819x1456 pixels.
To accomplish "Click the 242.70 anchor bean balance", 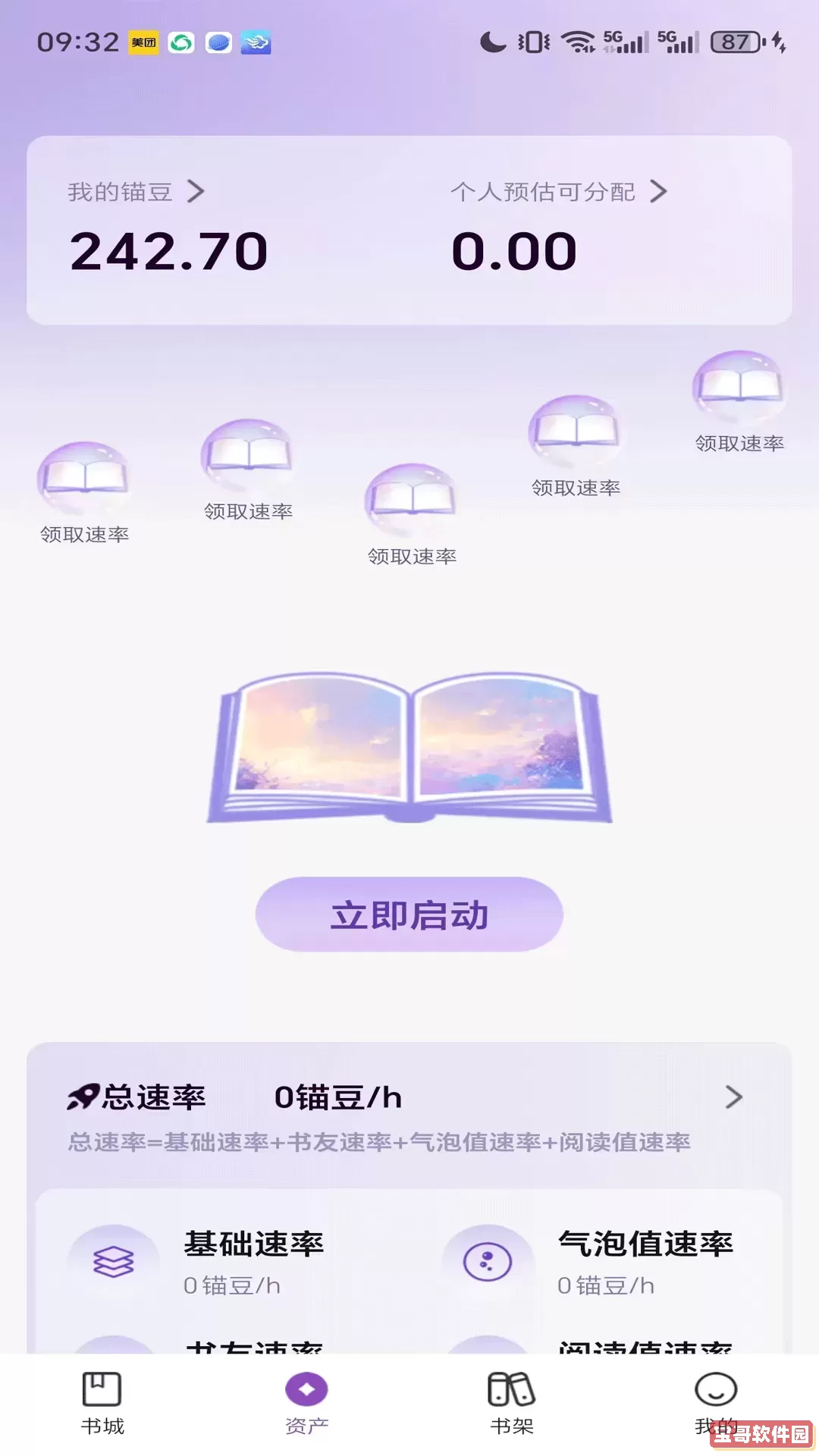I will click(168, 250).
